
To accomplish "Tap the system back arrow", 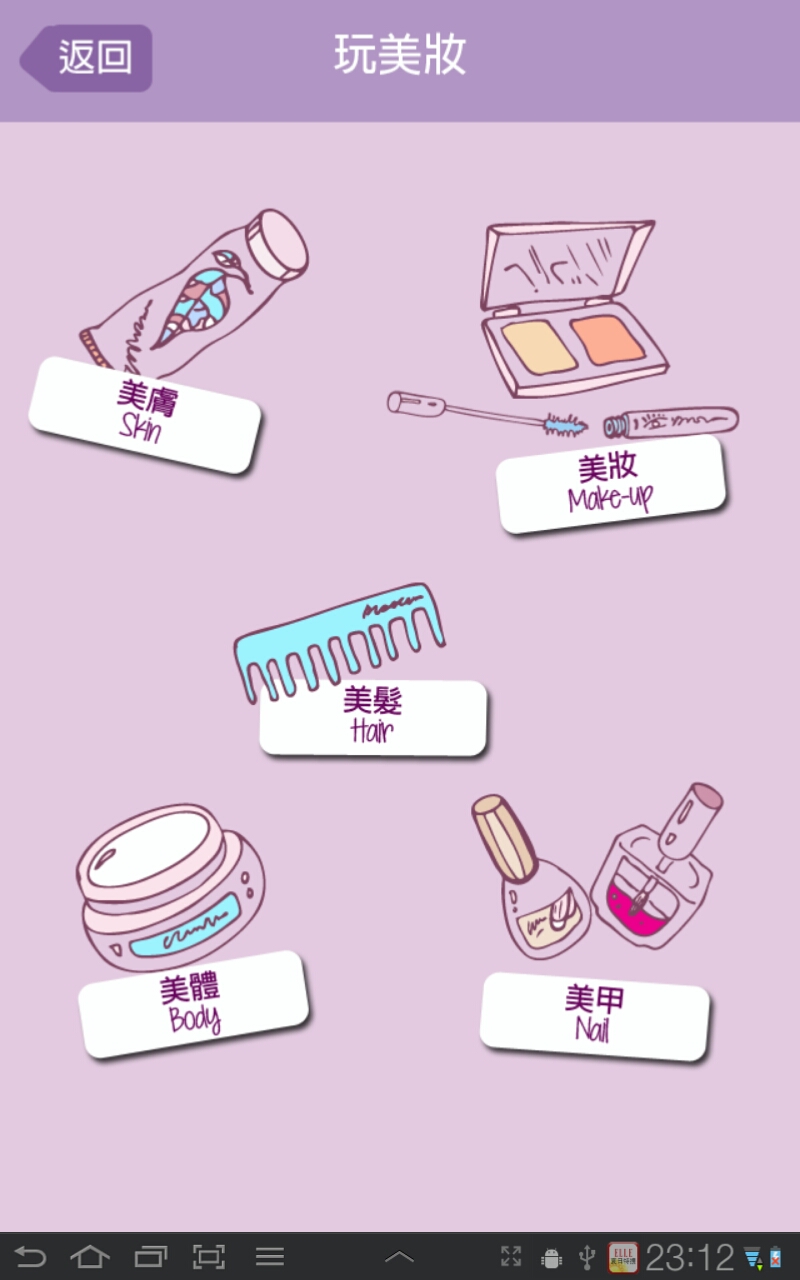I will 30,1257.
